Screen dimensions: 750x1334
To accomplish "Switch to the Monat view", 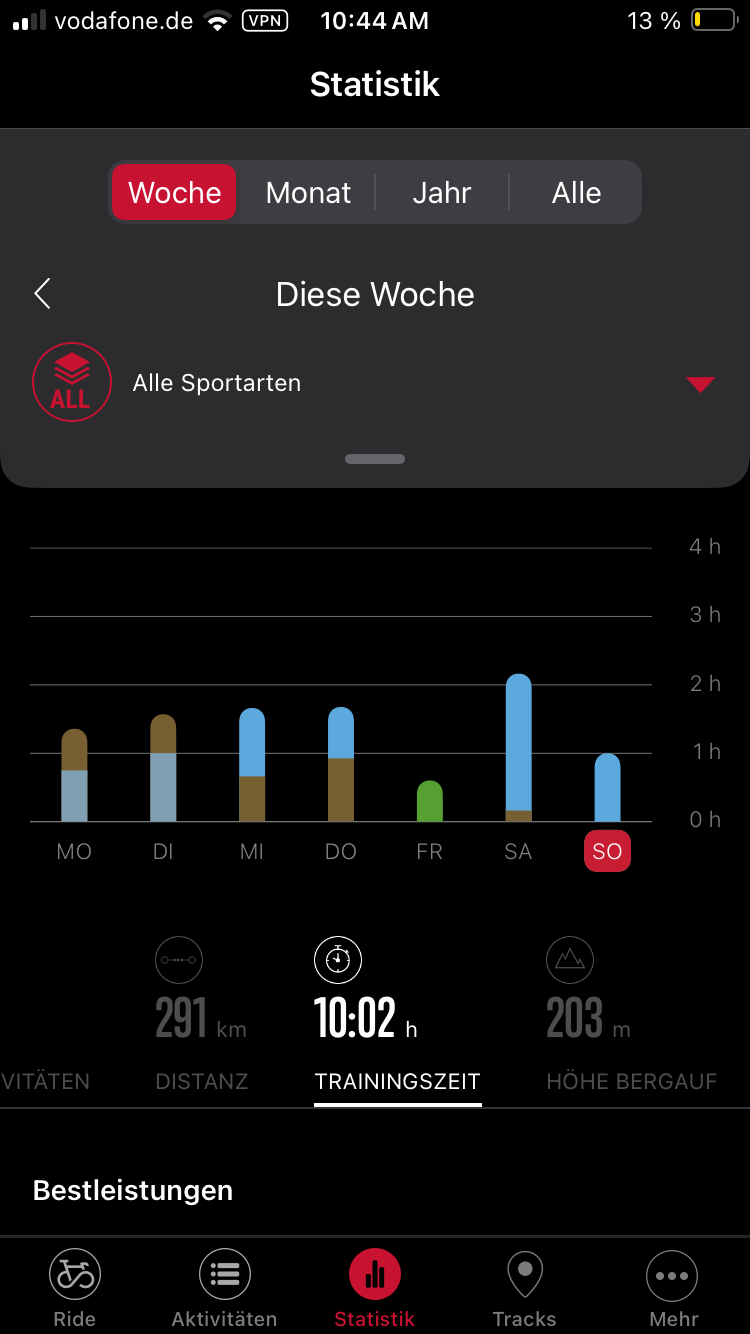I will [308, 192].
